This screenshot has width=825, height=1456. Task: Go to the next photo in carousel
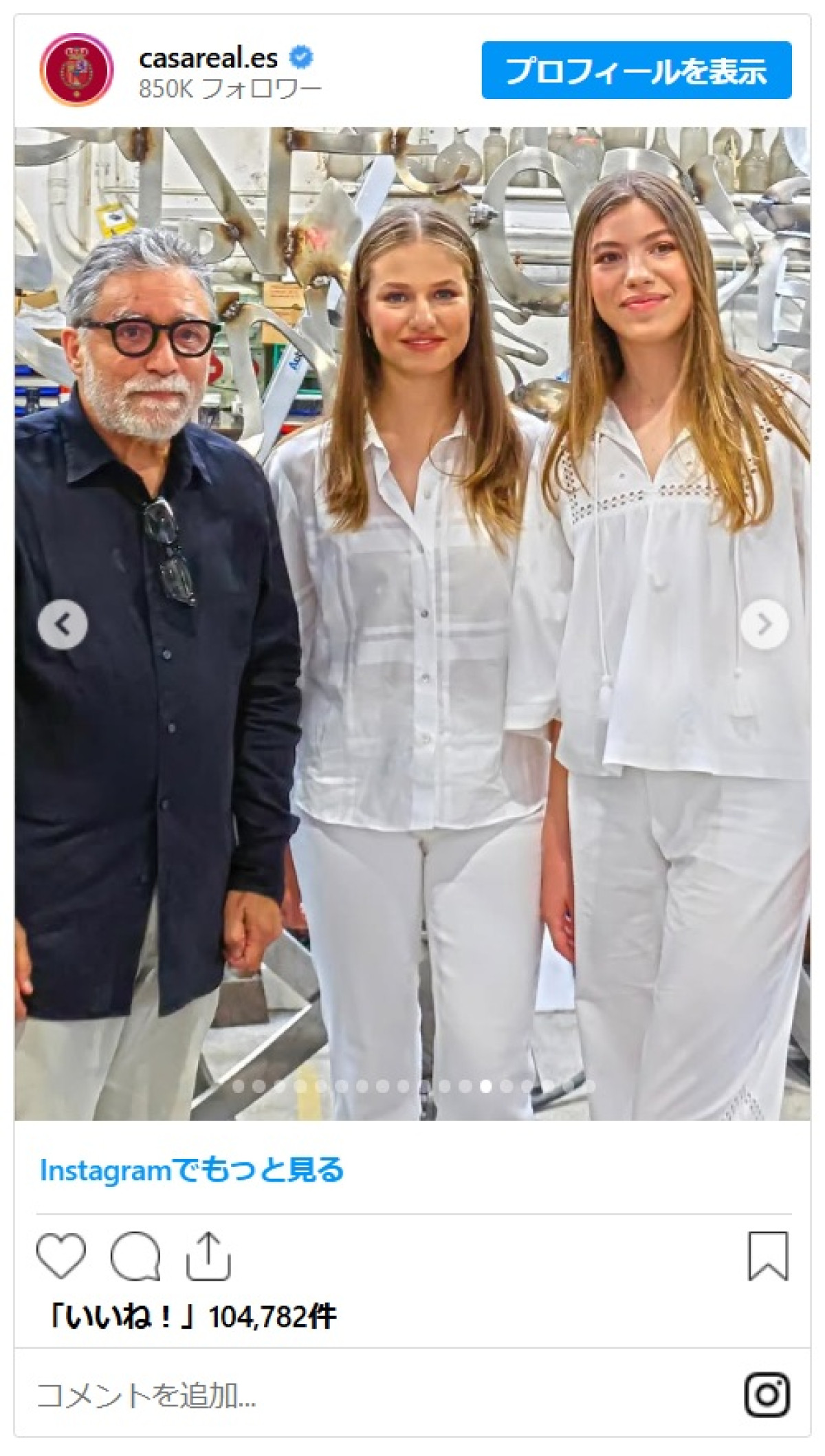764,624
